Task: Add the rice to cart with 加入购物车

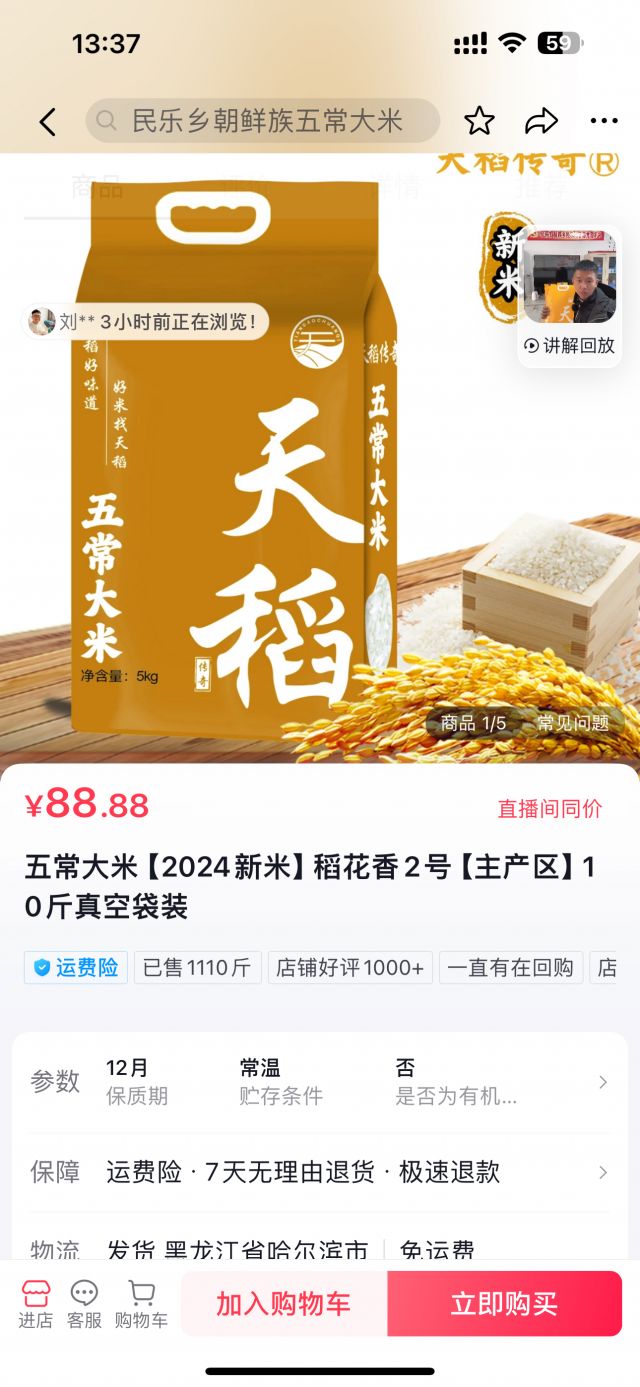Action: click(284, 1304)
